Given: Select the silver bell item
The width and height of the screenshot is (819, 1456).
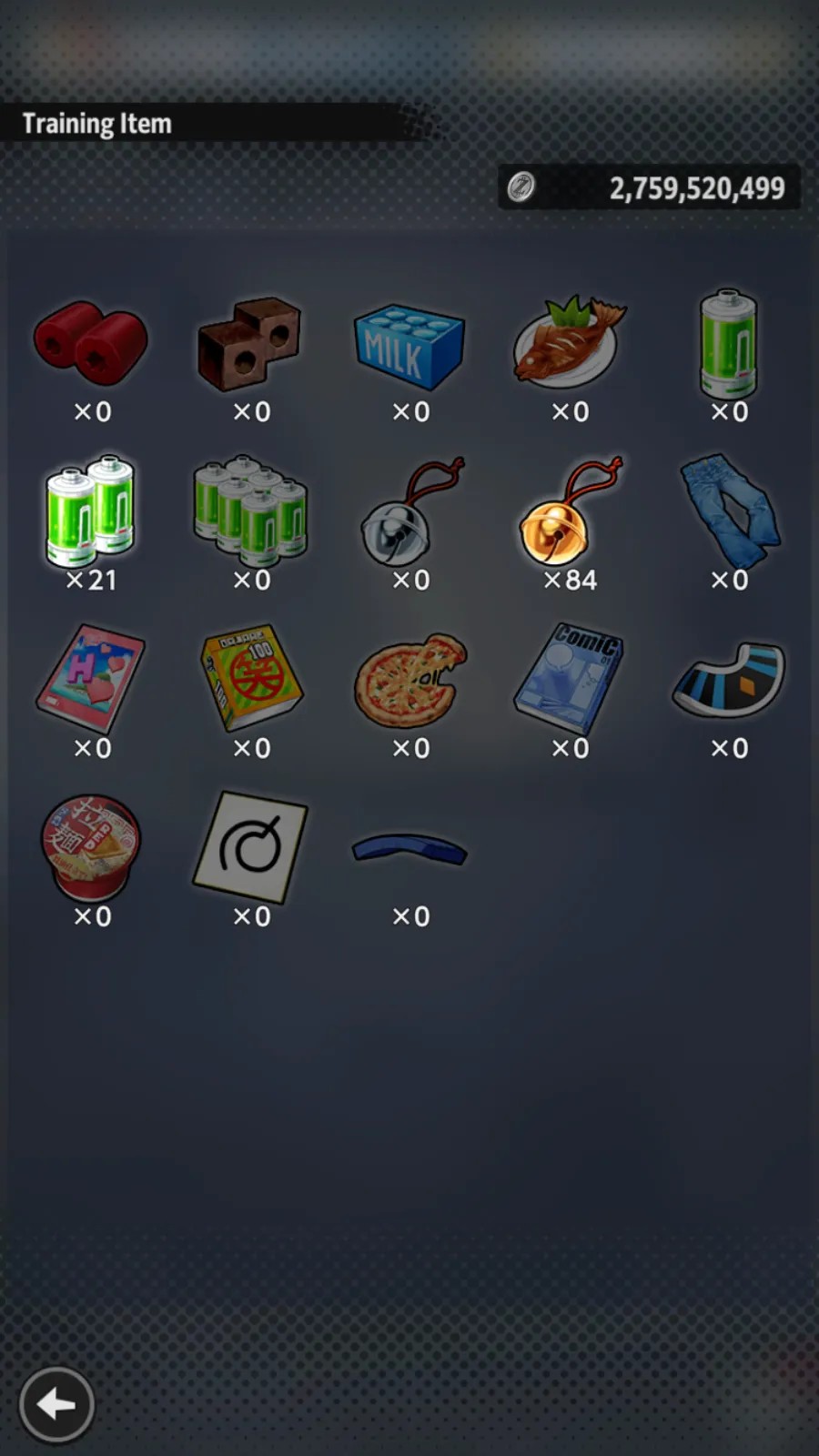Looking at the screenshot, I should 411,510.
